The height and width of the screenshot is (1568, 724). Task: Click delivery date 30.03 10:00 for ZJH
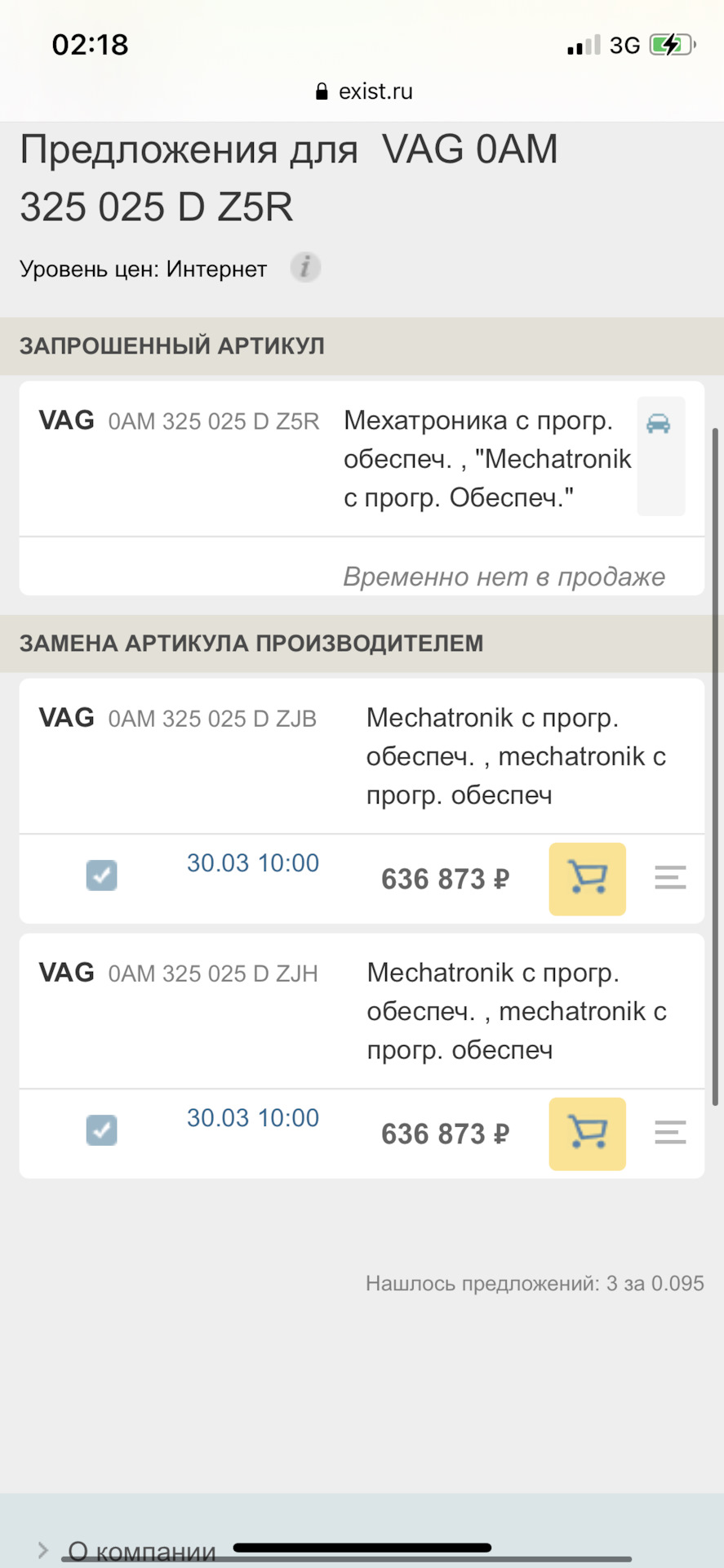point(252,1117)
